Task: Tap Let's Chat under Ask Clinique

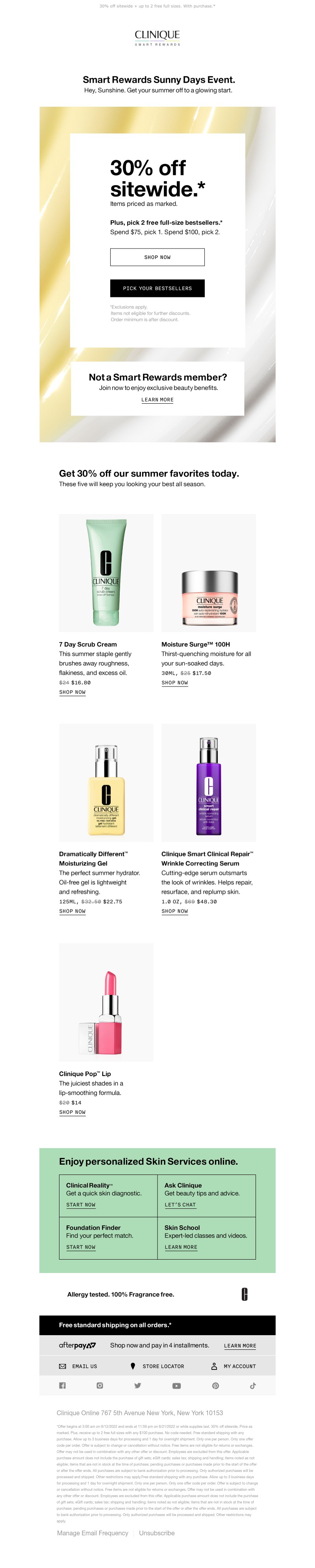Action: click(x=180, y=1204)
